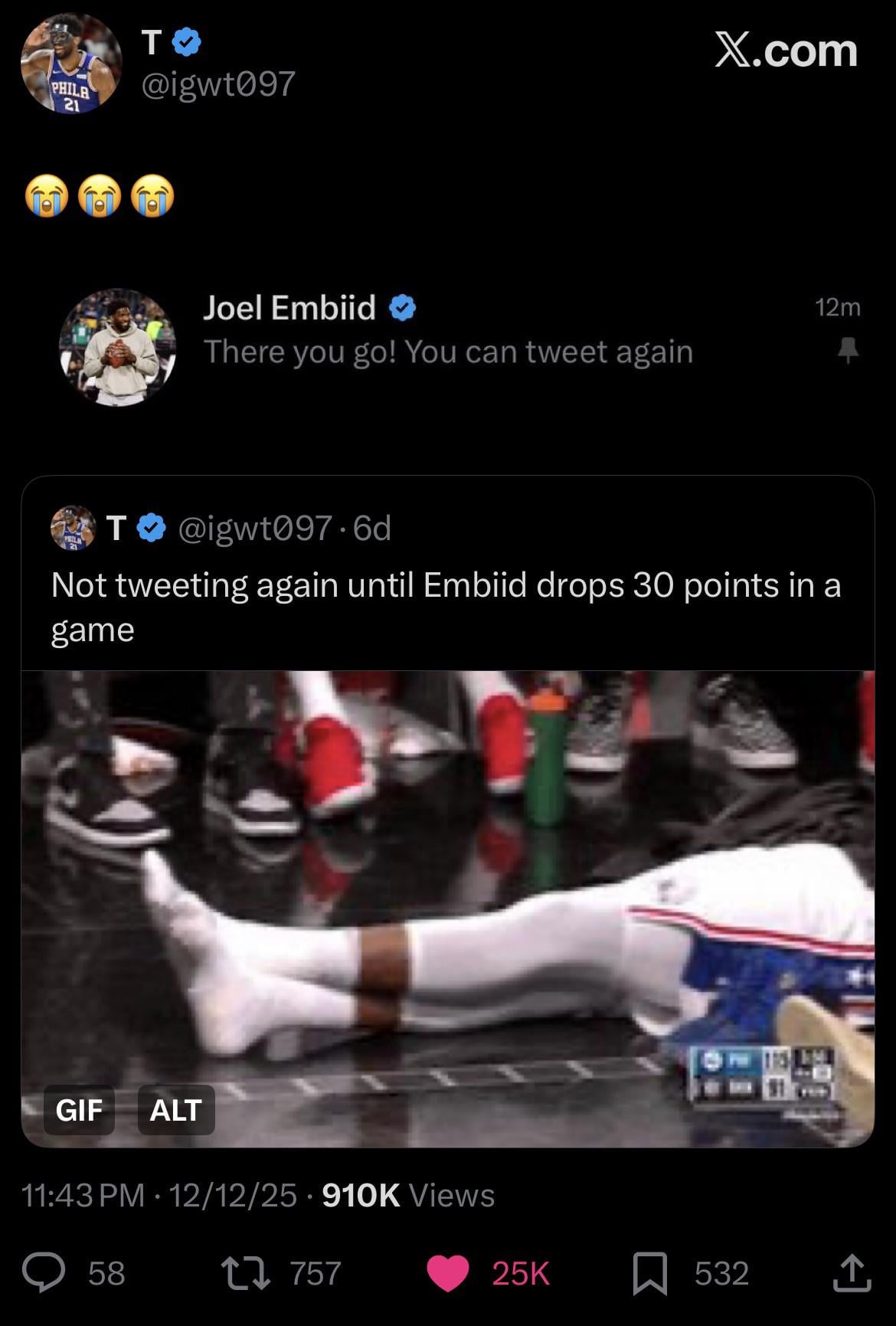
Task: Open T's profile picture
Action: 71,64
